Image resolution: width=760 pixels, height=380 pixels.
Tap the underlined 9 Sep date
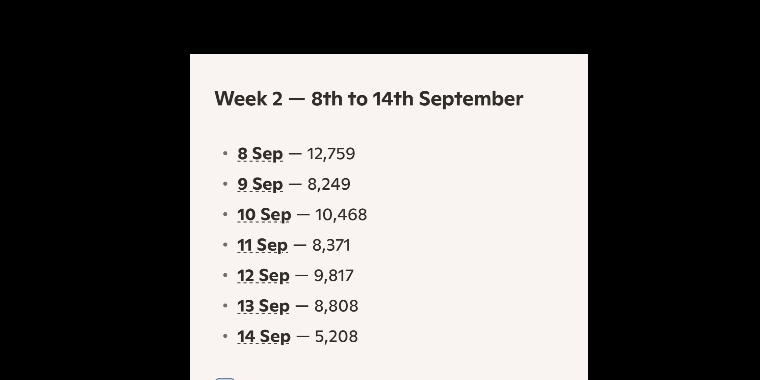click(260, 184)
